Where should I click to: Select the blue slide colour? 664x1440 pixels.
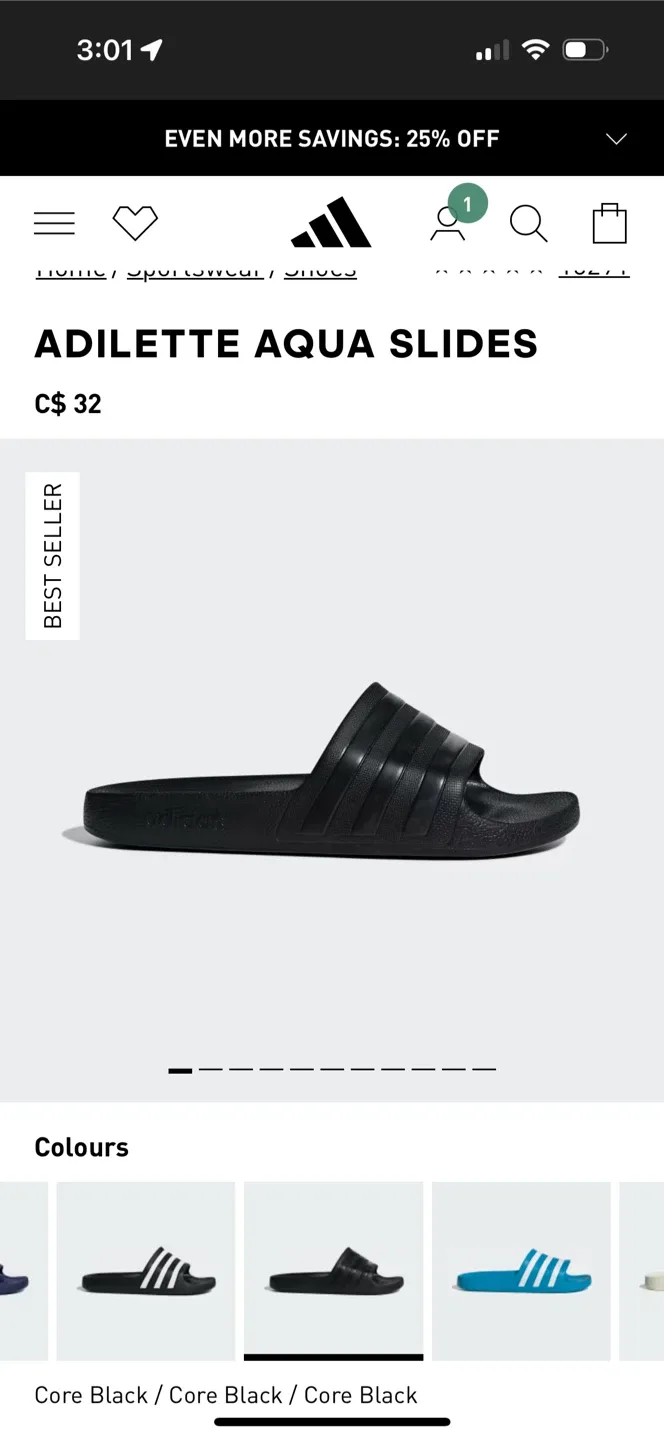click(x=521, y=1271)
